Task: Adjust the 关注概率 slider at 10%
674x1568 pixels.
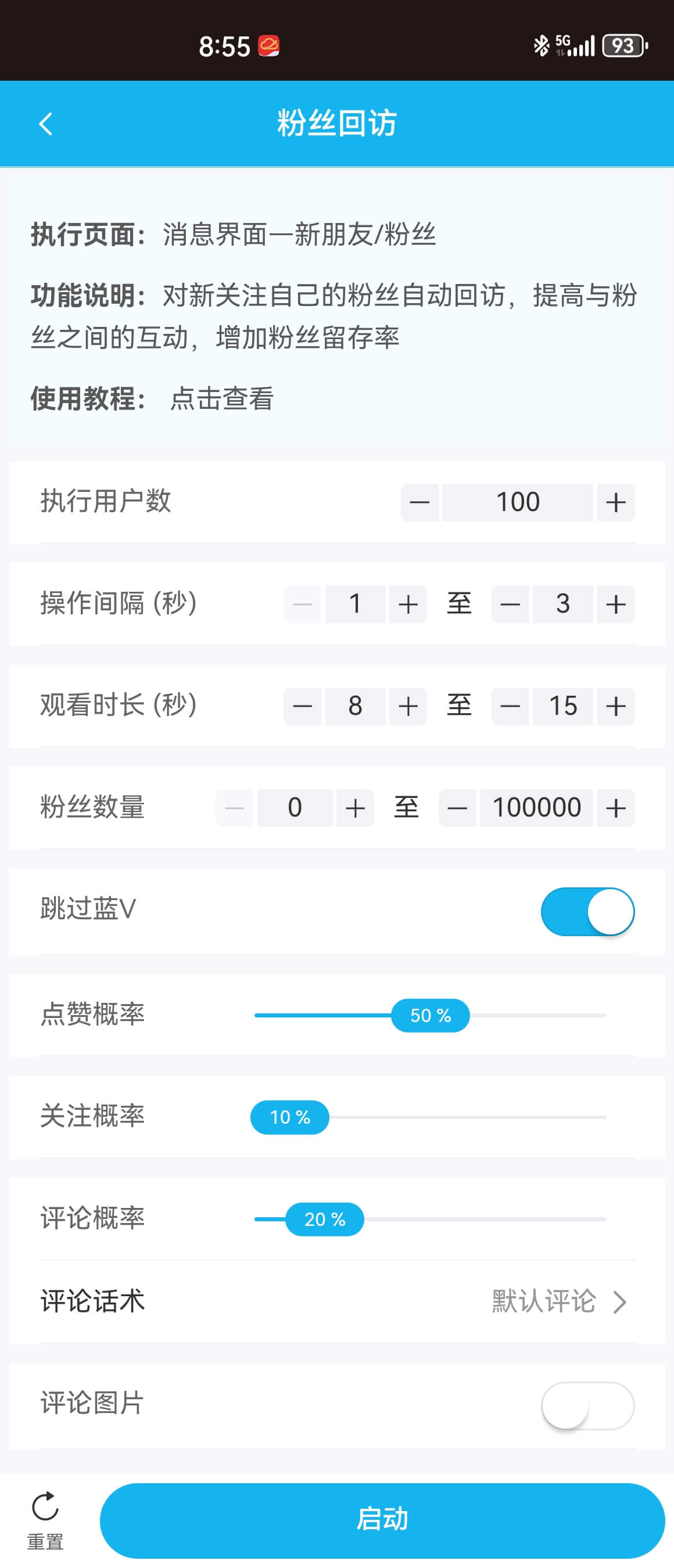Action: tap(289, 1117)
